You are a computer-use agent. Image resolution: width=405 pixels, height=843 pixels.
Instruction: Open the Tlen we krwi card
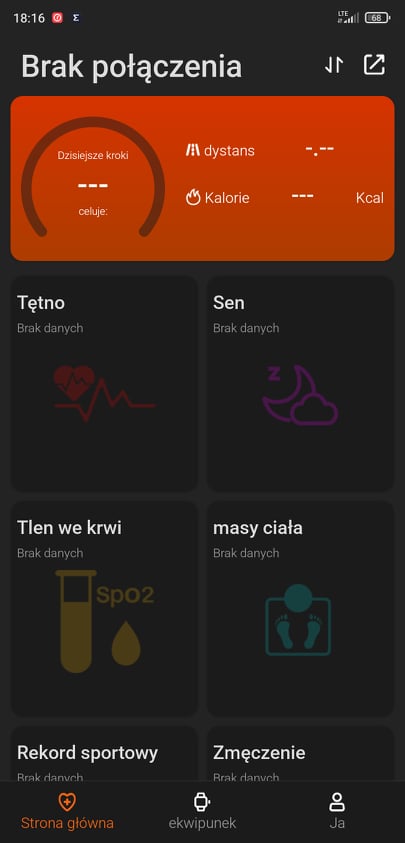point(104,609)
